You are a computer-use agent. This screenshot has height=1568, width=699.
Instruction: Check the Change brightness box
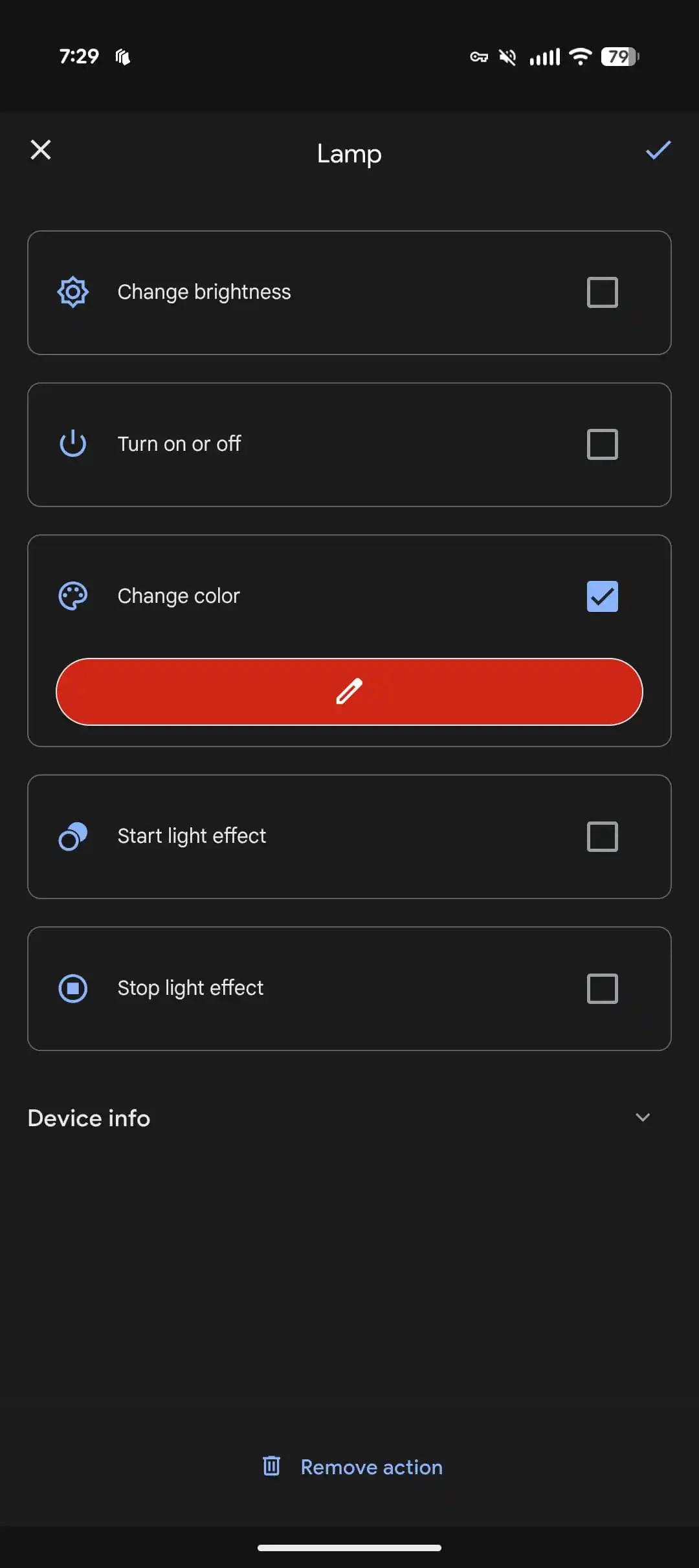[x=602, y=292]
